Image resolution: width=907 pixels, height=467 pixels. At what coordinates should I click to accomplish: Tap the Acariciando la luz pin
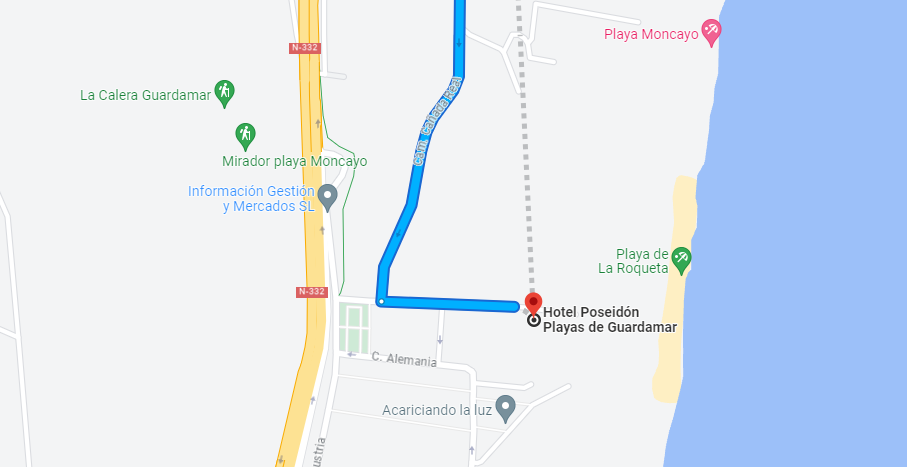click(506, 408)
